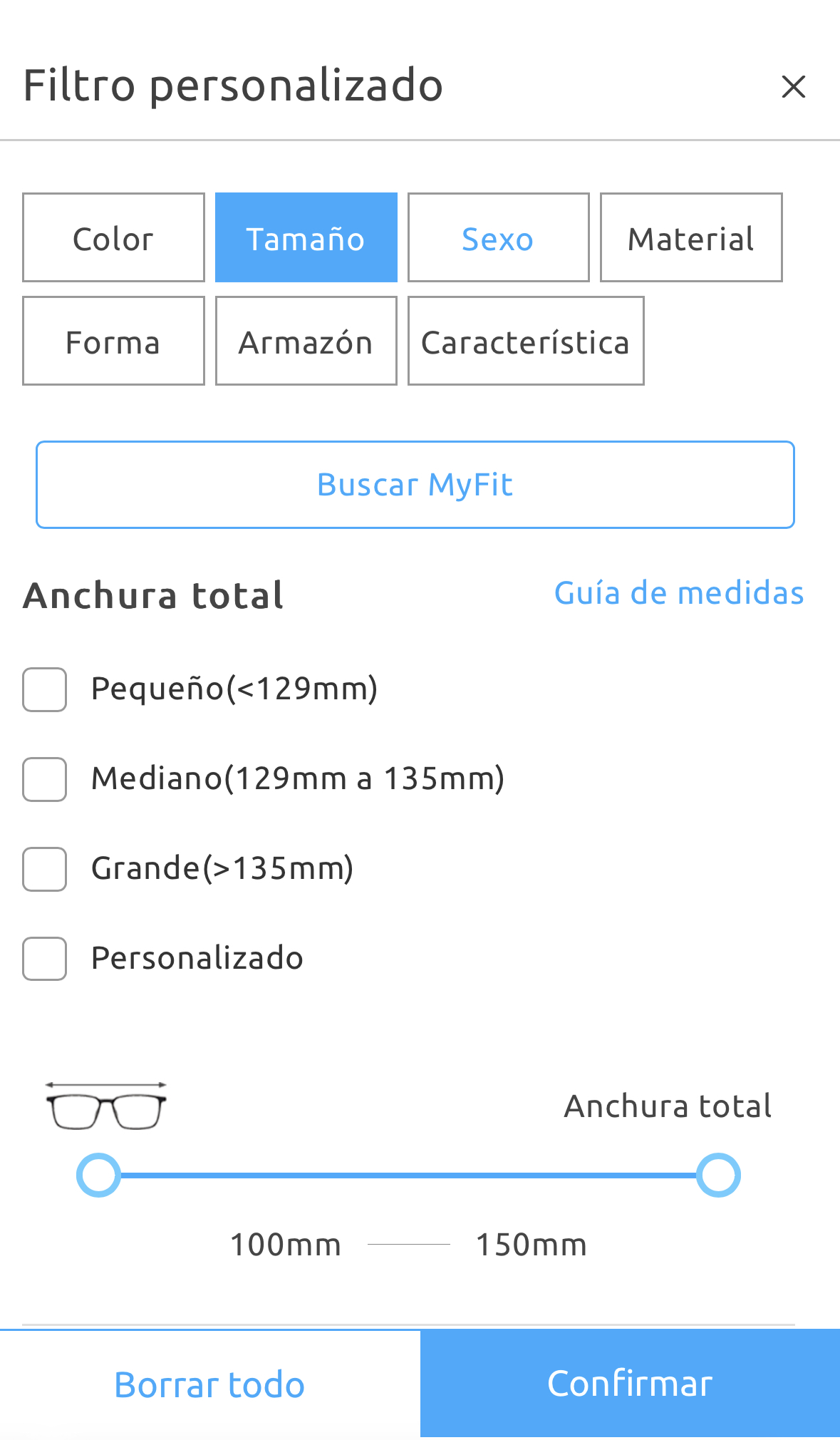The height and width of the screenshot is (1440, 840).
Task: Tap the minimum width slider handle
Action: 98,1175
